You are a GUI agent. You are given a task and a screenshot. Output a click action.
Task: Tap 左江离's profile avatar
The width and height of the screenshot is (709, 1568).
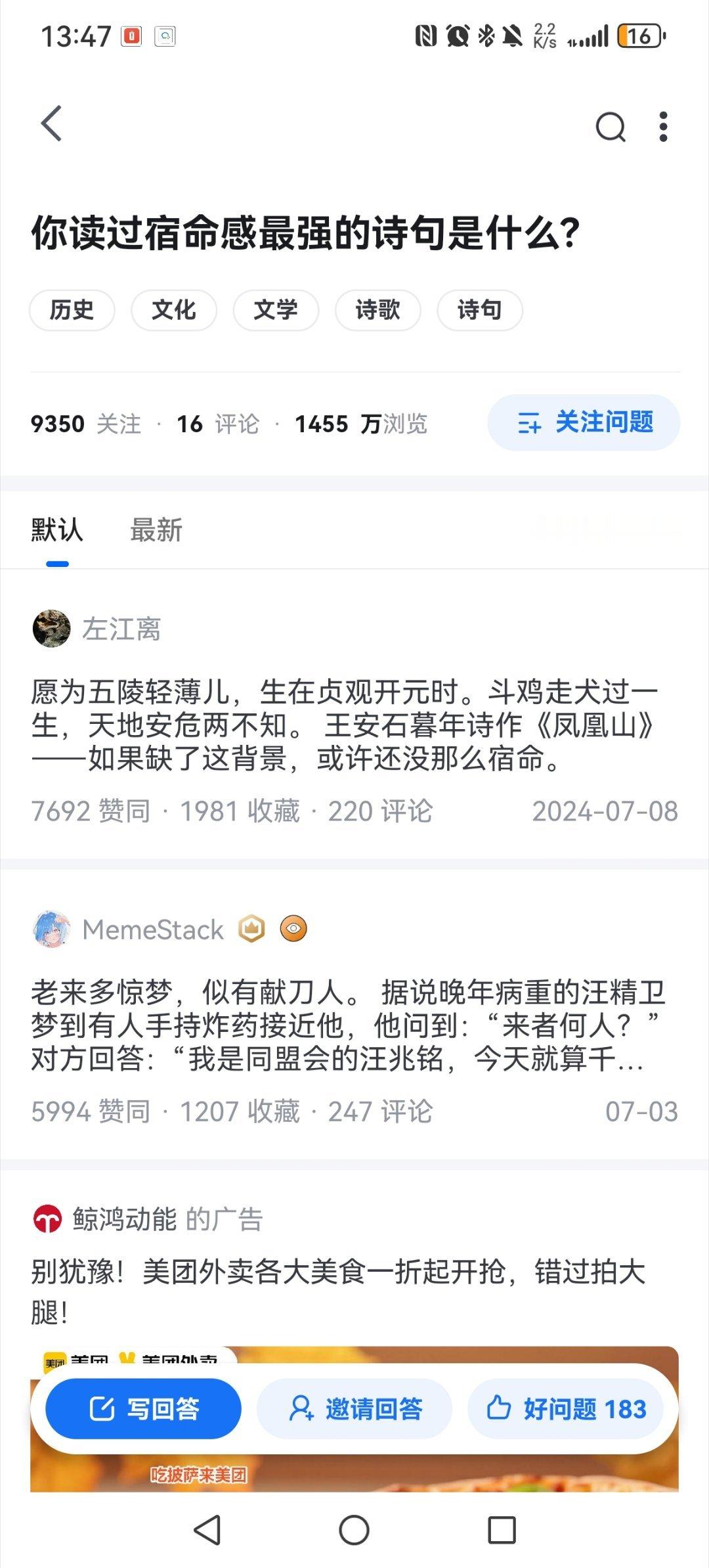point(53,629)
